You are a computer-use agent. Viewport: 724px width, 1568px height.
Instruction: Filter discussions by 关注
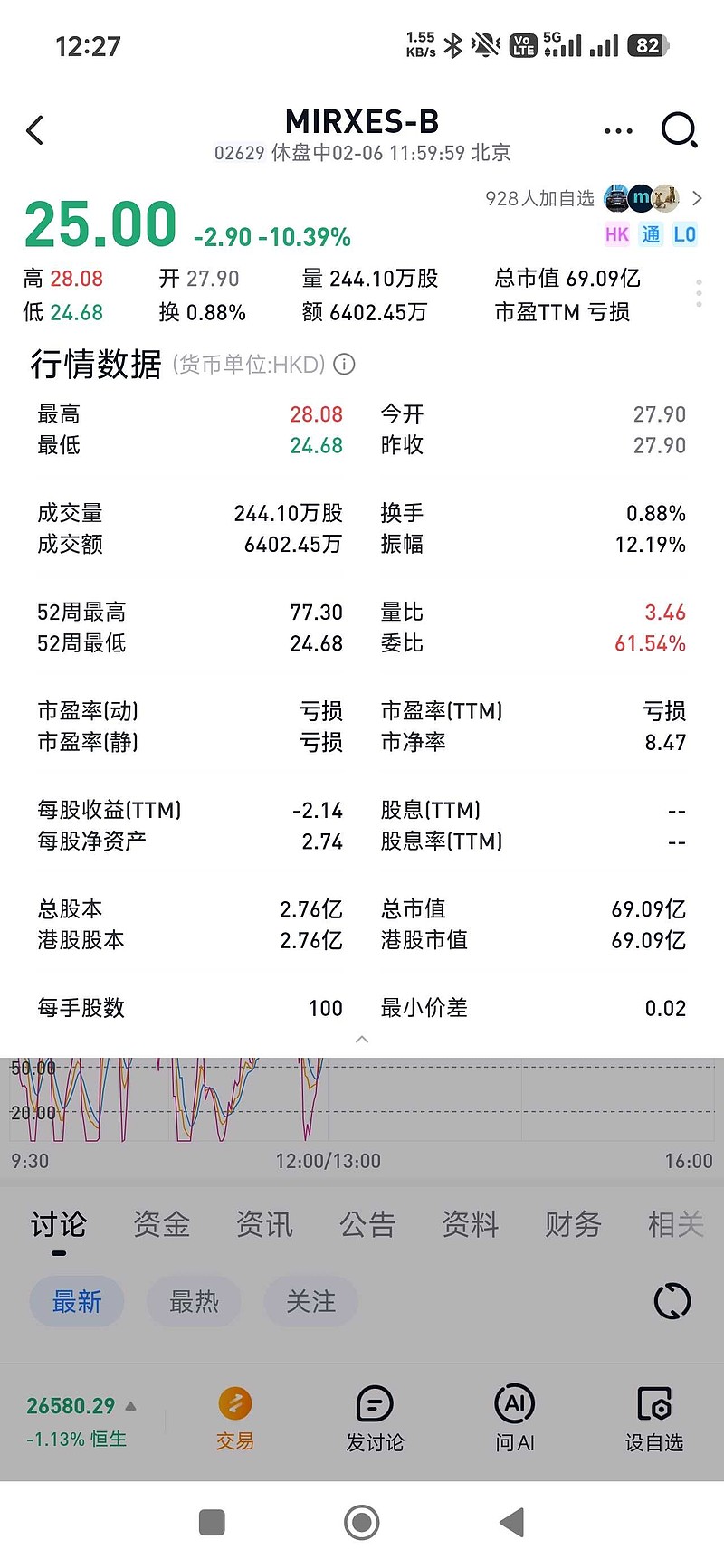310,1302
